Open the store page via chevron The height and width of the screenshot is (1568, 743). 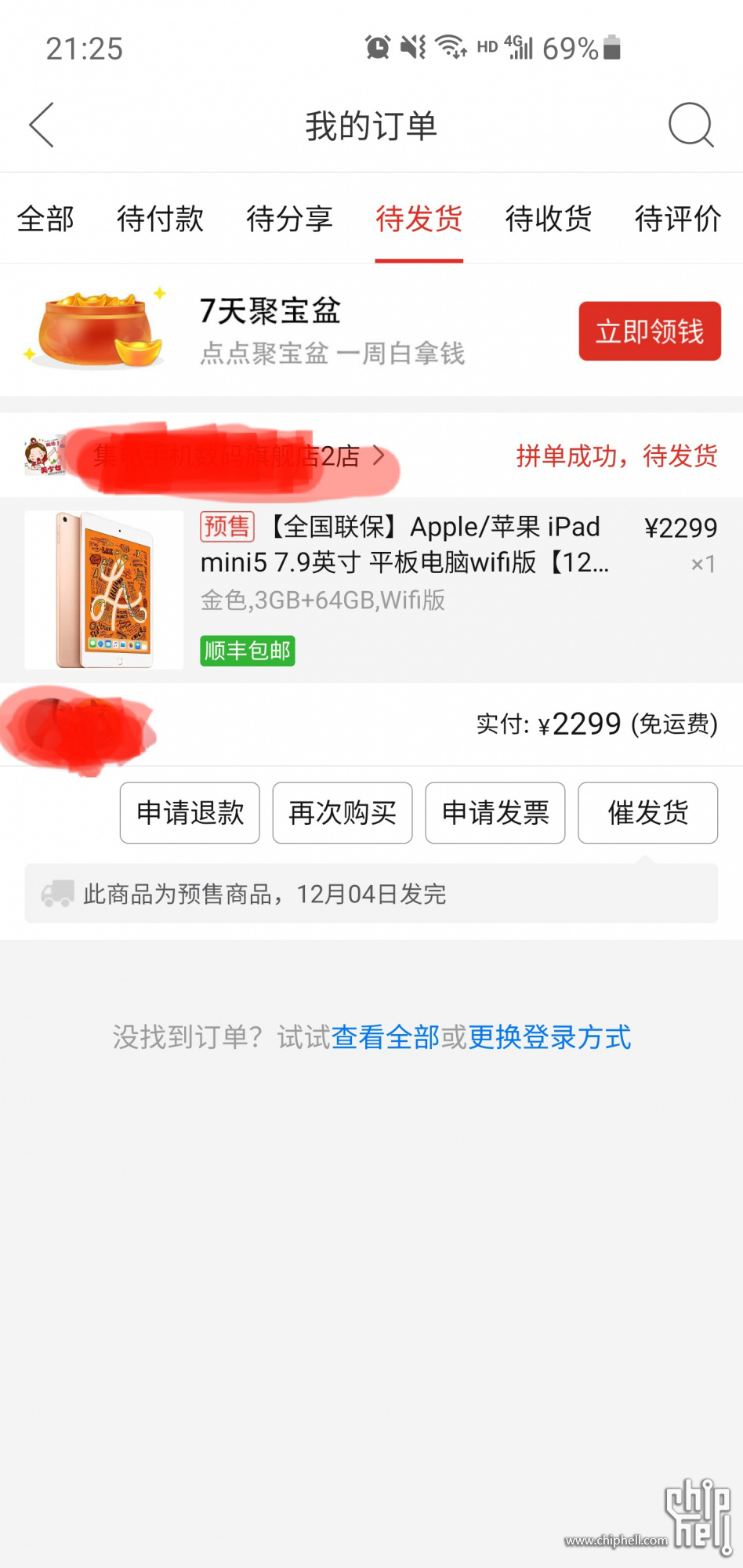pyautogui.click(x=379, y=456)
